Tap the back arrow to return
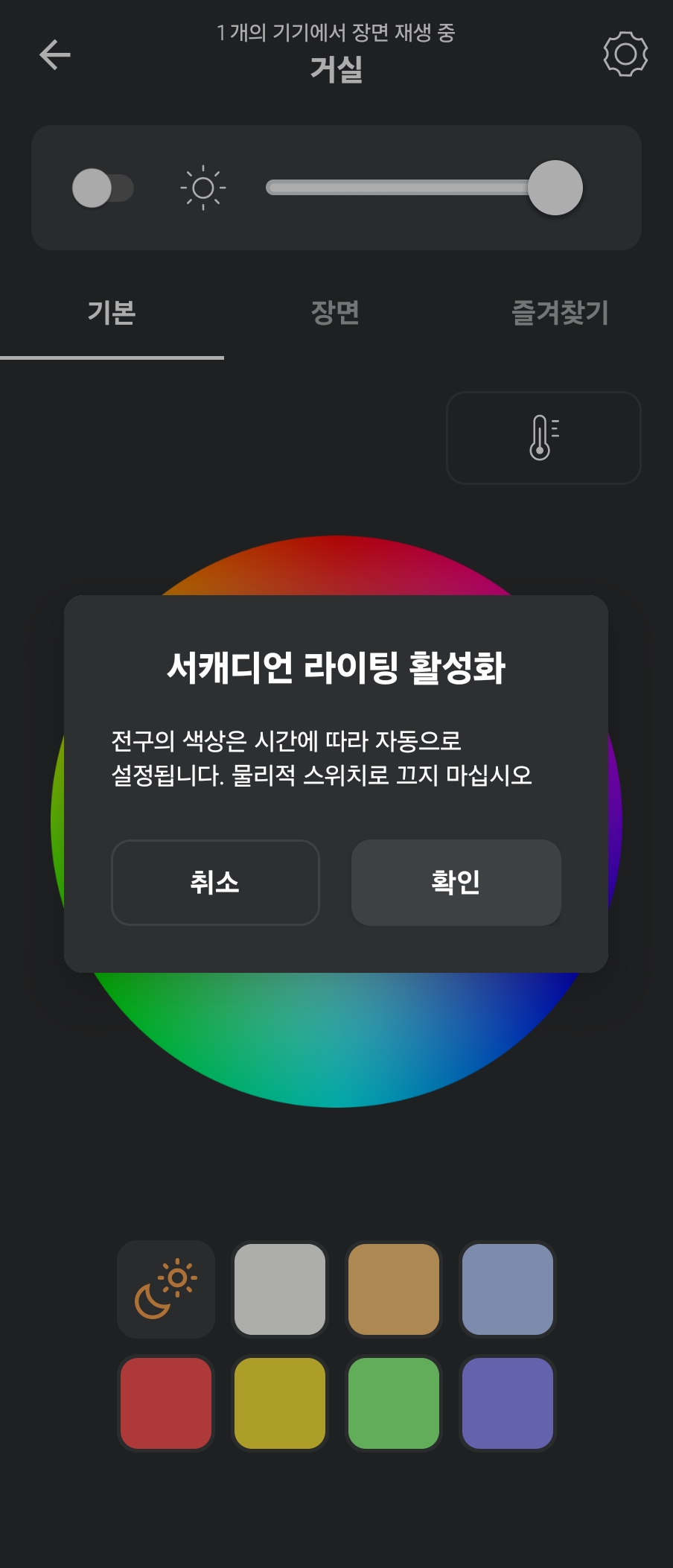 click(x=54, y=54)
